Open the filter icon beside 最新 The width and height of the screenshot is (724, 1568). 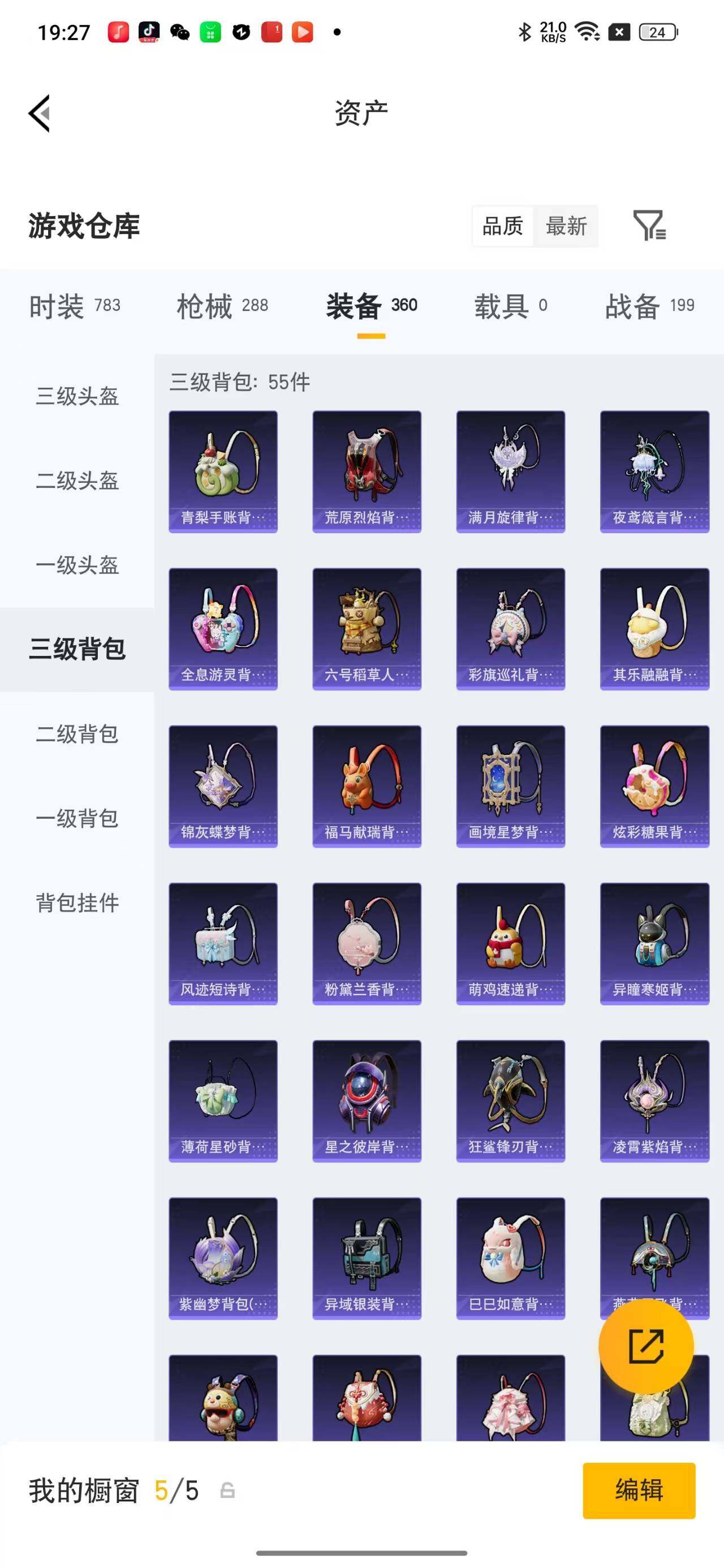(649, 226)
